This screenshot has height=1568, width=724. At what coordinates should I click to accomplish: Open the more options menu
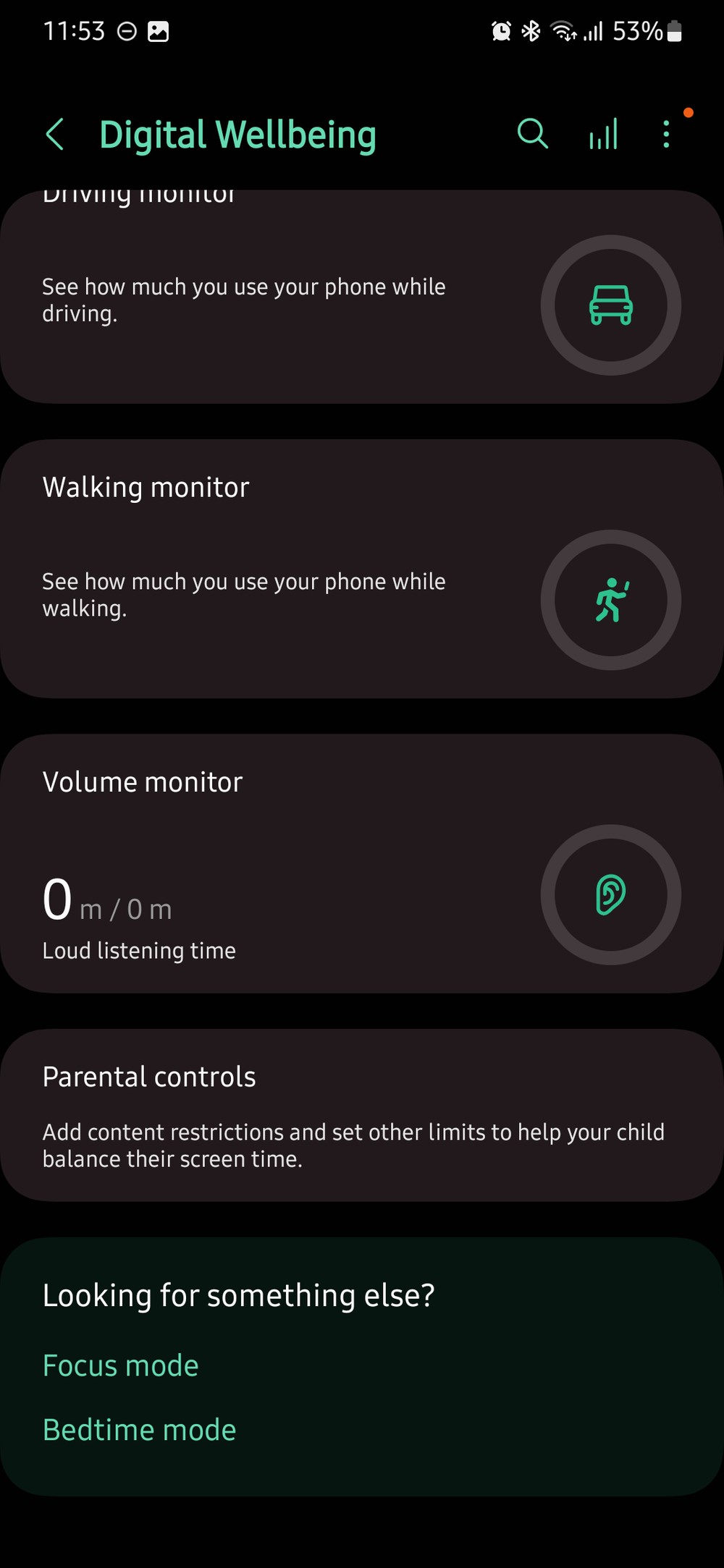666,135
